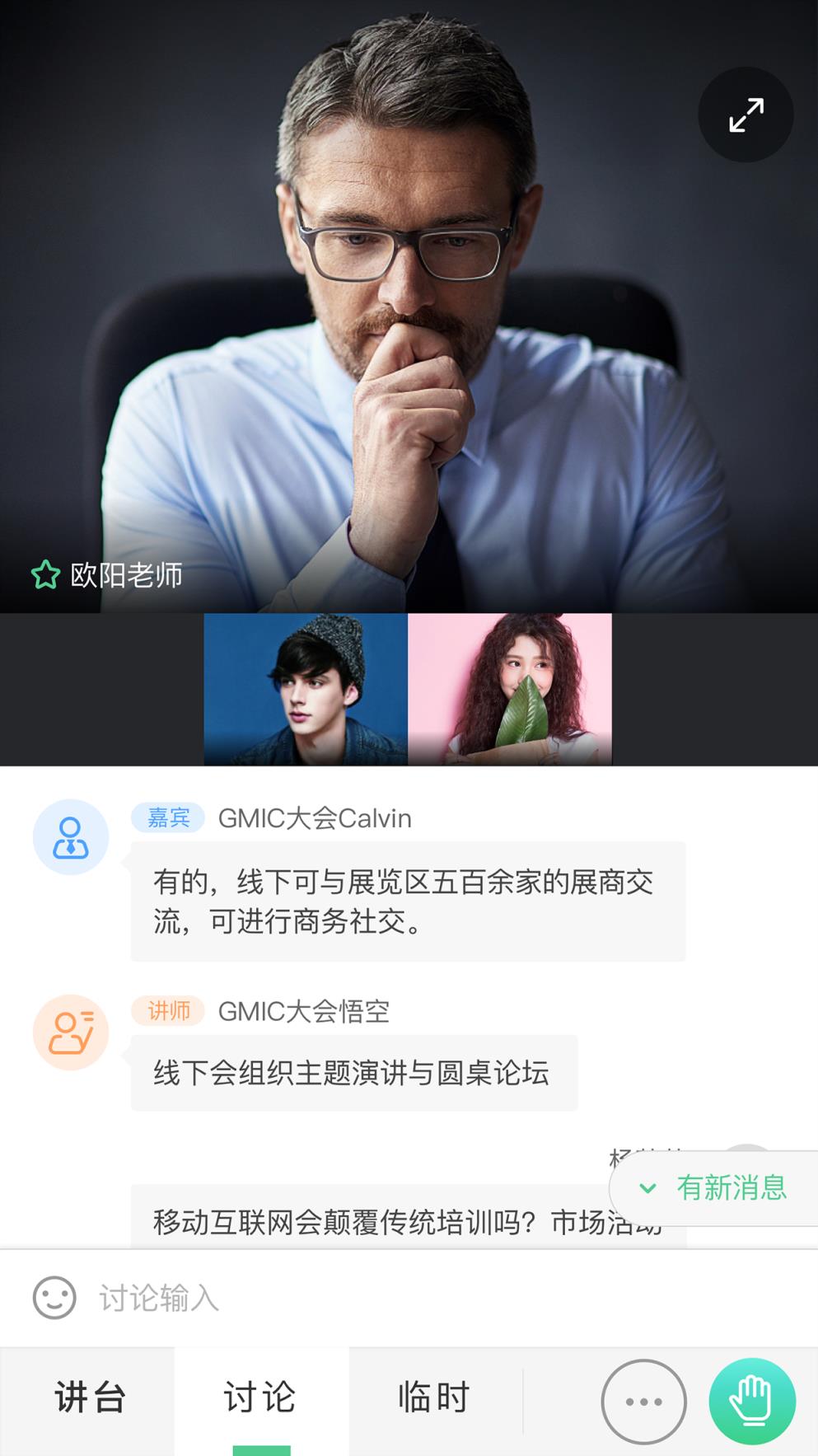818x1456 pixels.
Task: Click the name GMIC大会Calvin
Action: pos(315,818)
